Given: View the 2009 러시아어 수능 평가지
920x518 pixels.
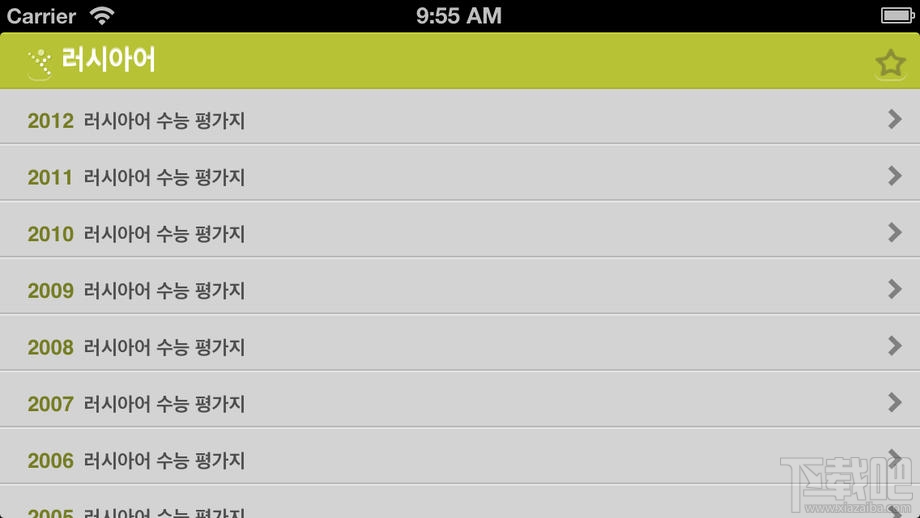Looking at the screenshot, I should 460,290.
